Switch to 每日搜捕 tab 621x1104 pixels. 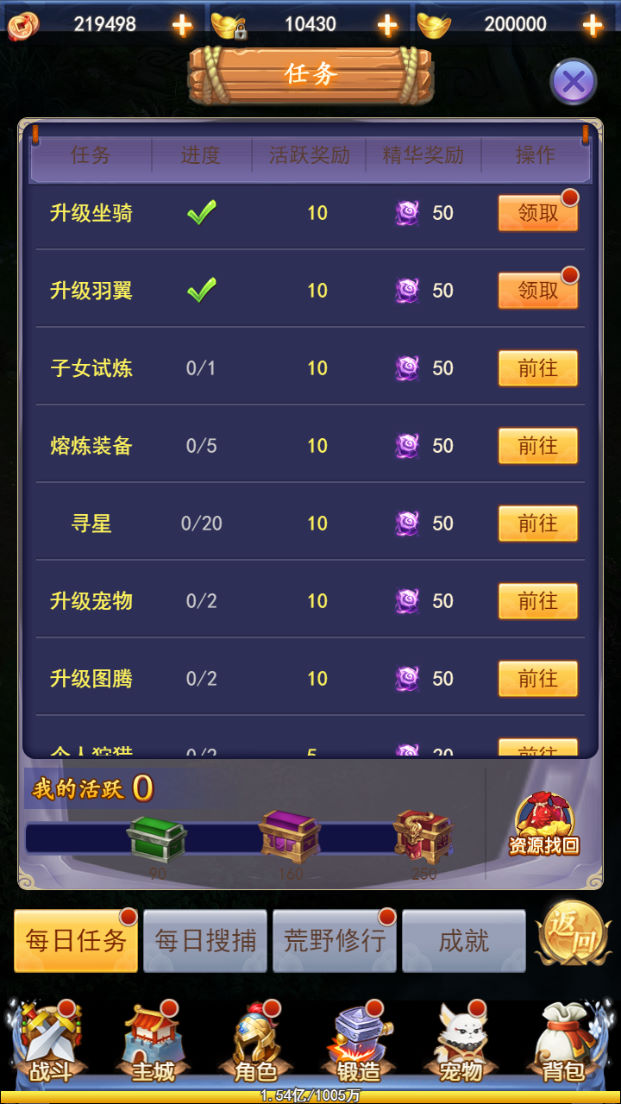click(x=205, y=941)
